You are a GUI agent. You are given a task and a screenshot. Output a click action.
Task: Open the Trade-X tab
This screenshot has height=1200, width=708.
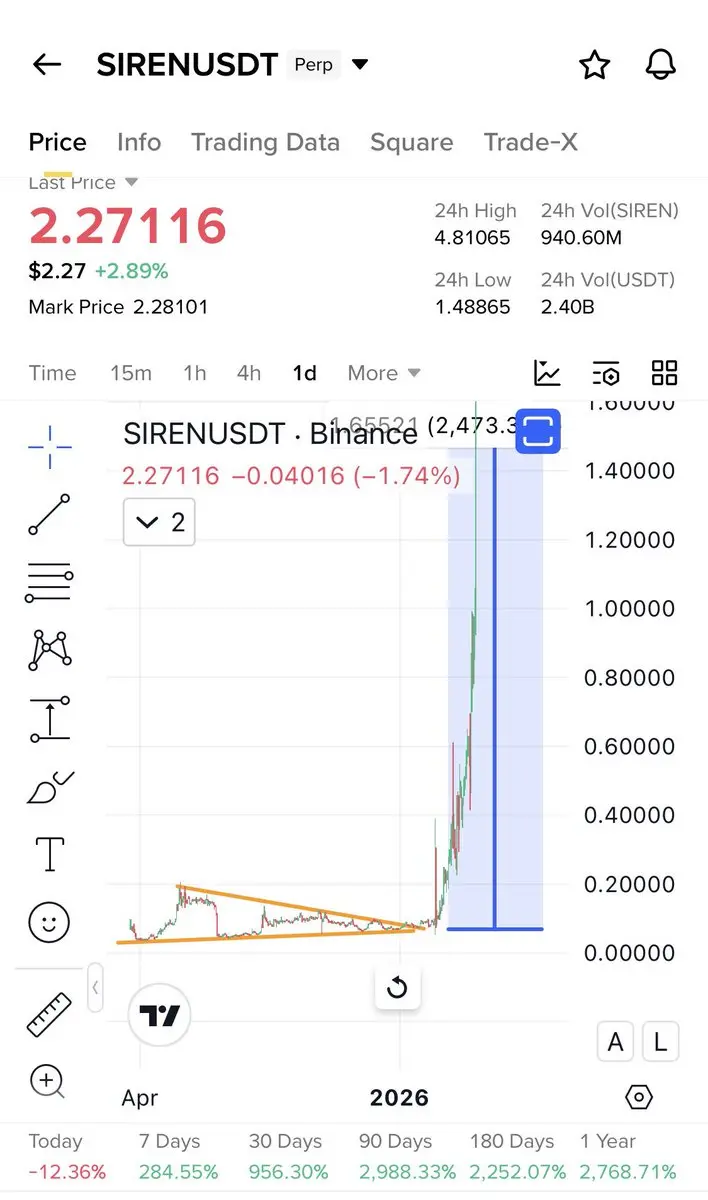[x=530, y=142]
